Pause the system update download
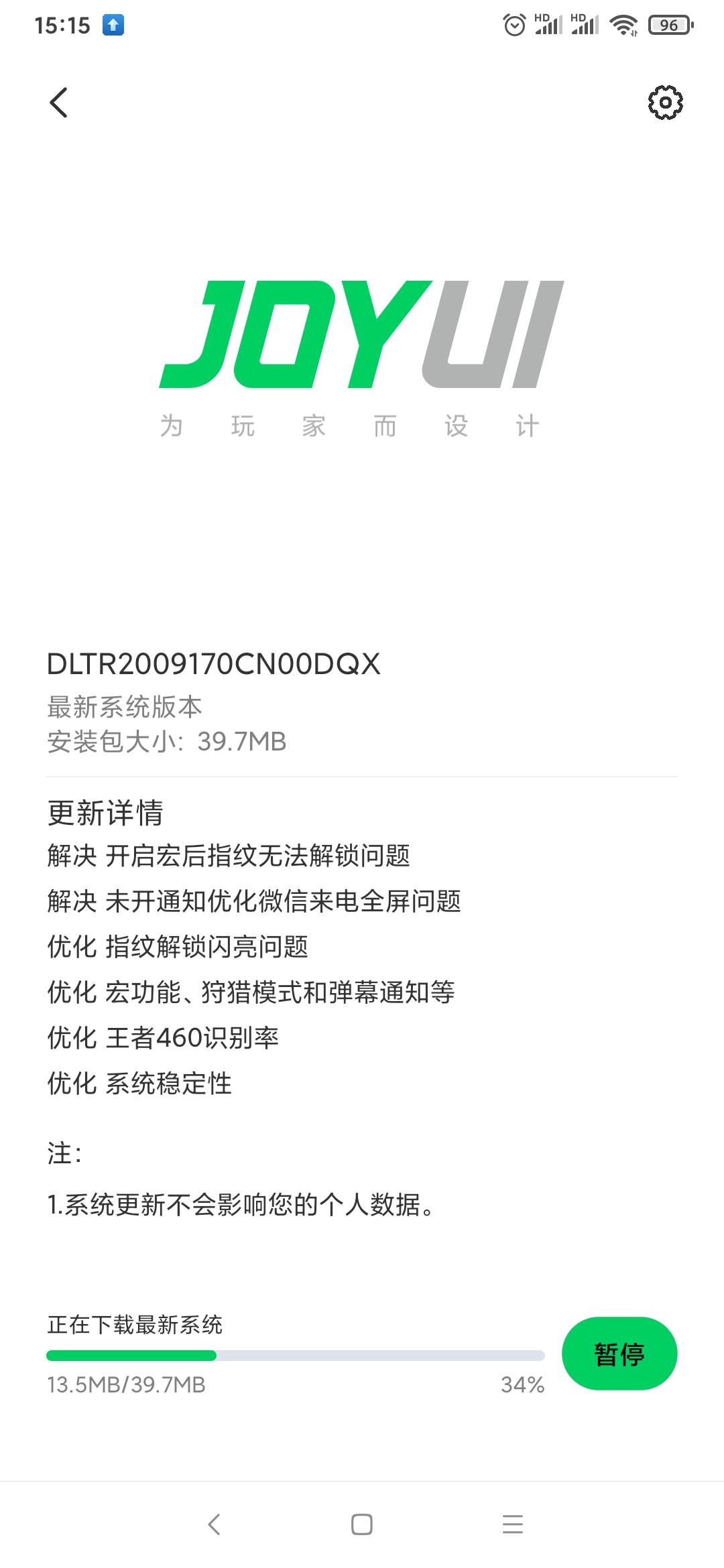 [619, 1354]
